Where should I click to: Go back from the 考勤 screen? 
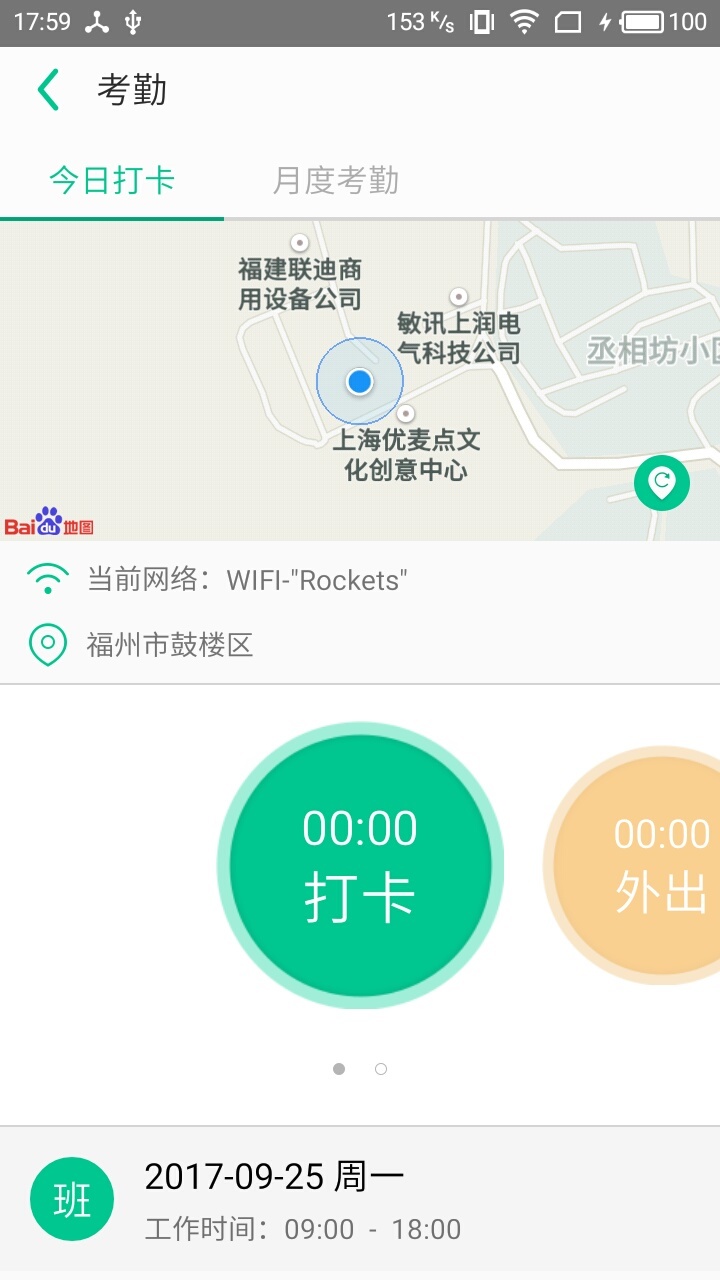tap(48, 91)
